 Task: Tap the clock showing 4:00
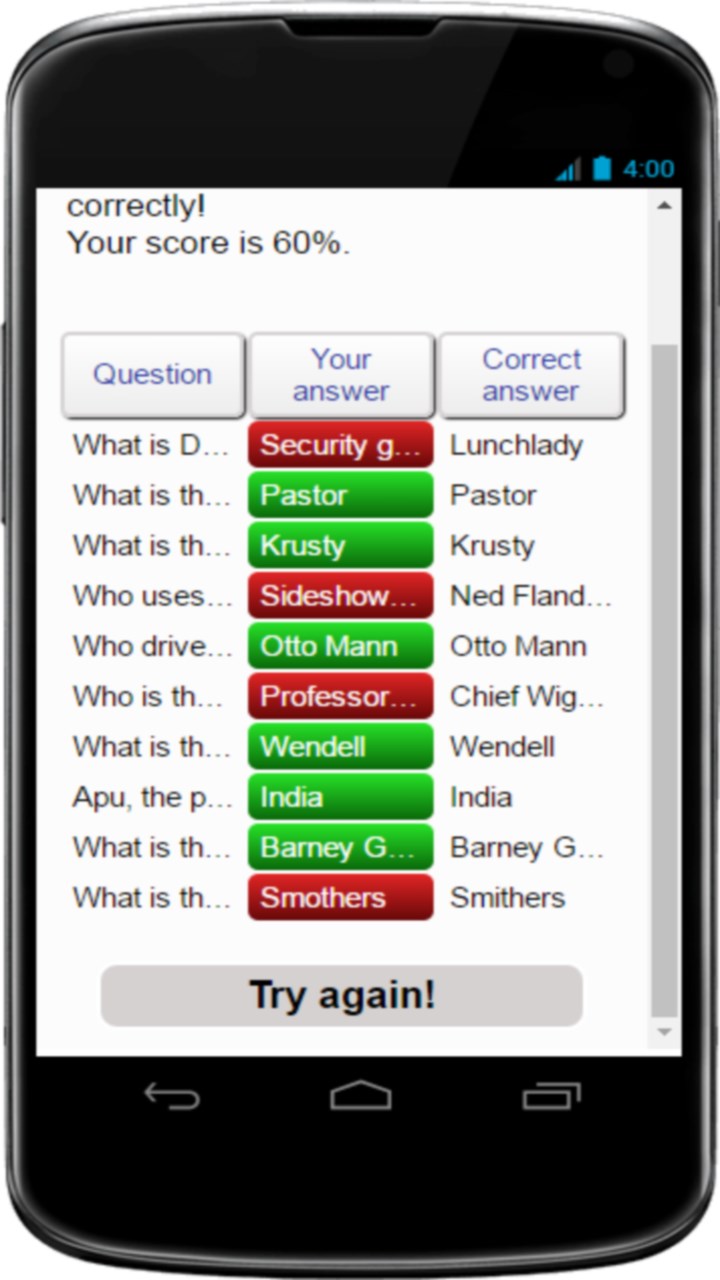coord(648,170)
